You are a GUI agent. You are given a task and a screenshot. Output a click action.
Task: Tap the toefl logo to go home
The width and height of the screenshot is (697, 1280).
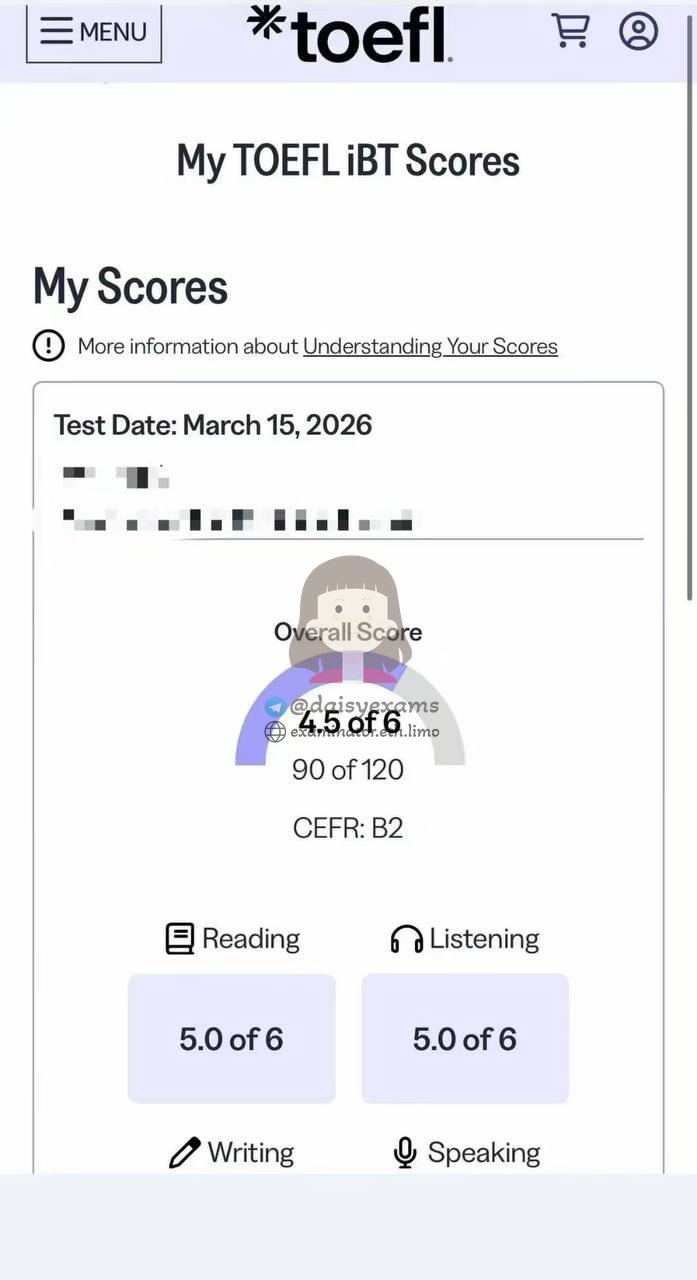coord(349,34)
